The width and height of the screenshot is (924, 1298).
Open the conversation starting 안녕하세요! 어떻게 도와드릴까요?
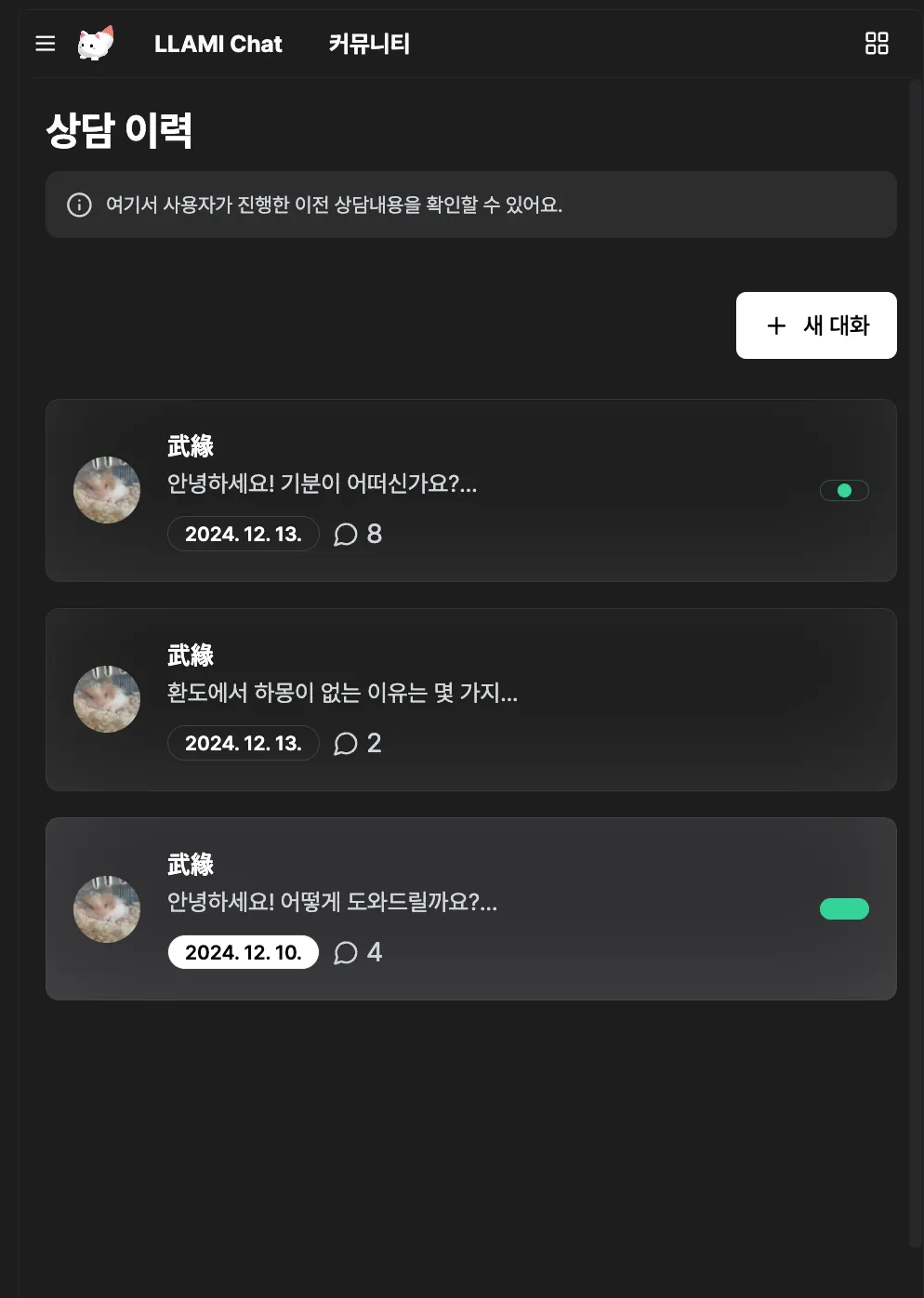point(332,902)
